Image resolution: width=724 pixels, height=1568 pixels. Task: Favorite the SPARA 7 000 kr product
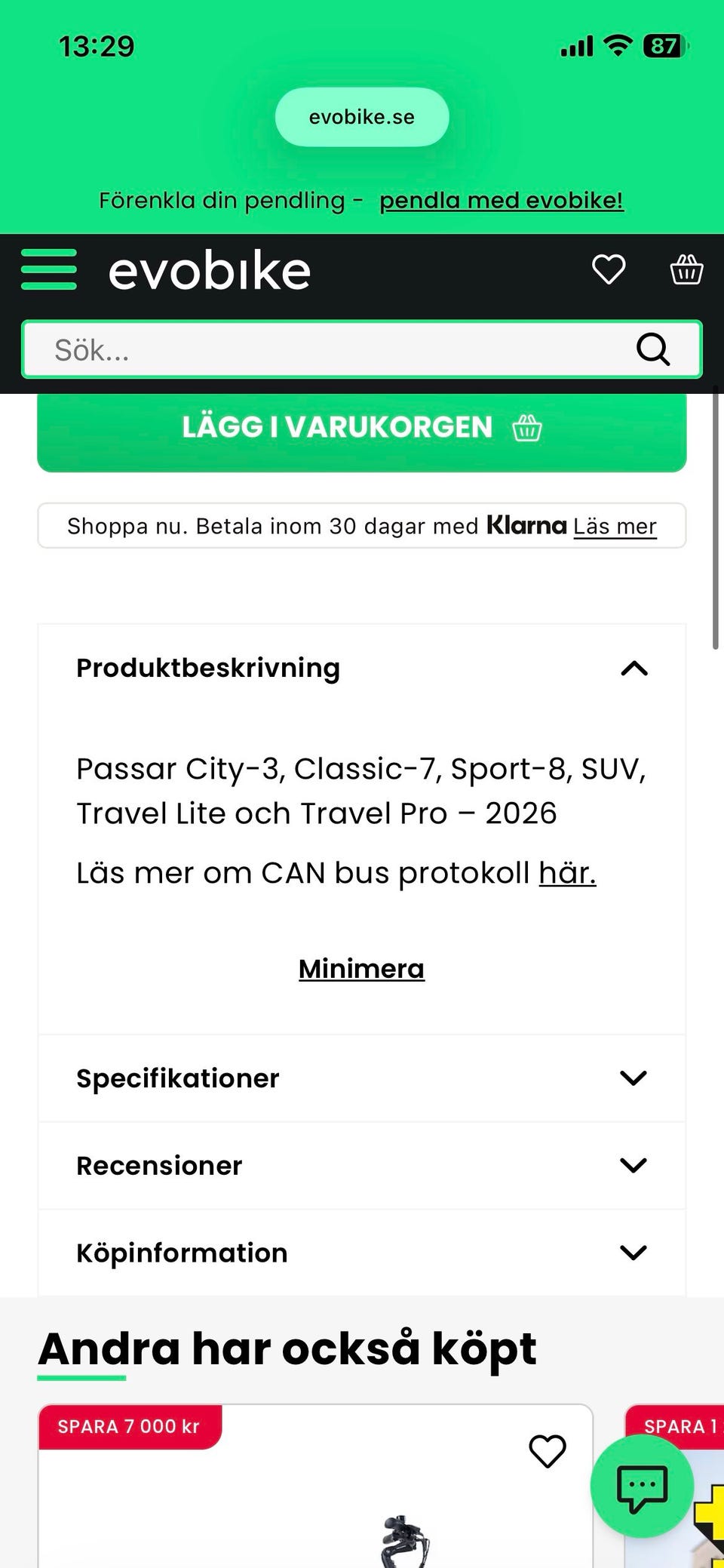coord(548,1451)
